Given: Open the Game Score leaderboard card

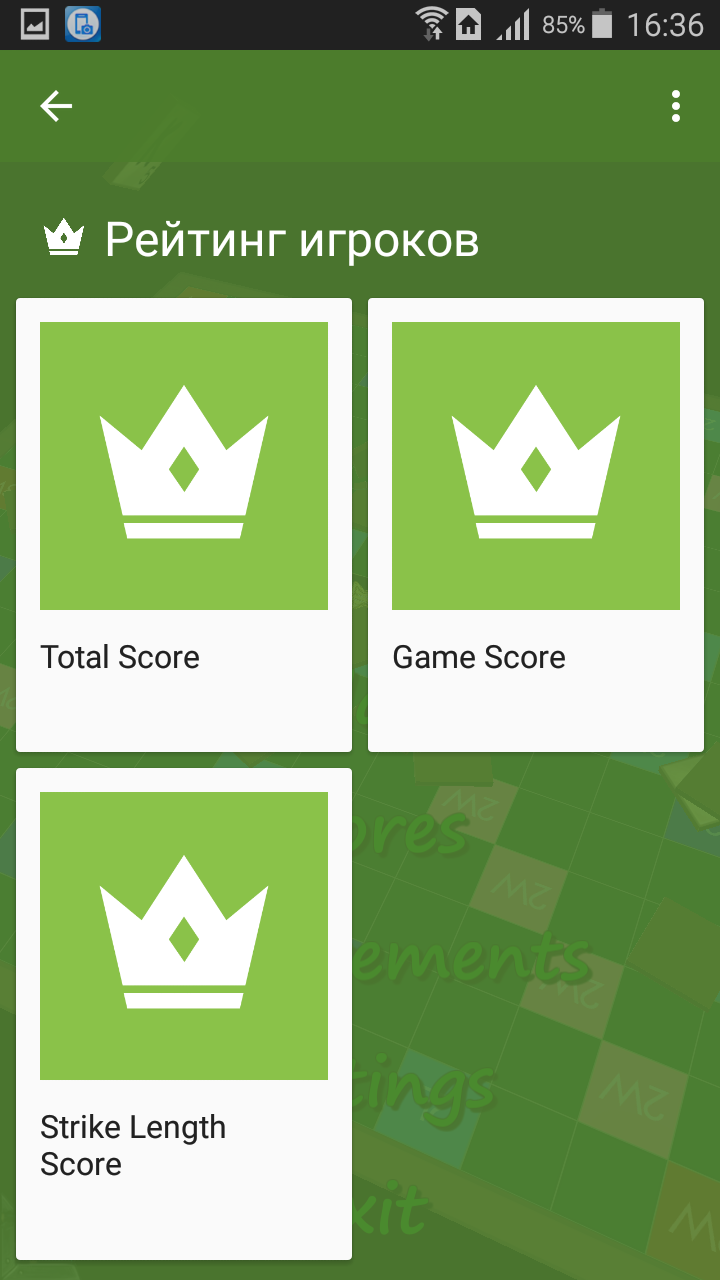Looking at the screenshot, I should point(536,525).
